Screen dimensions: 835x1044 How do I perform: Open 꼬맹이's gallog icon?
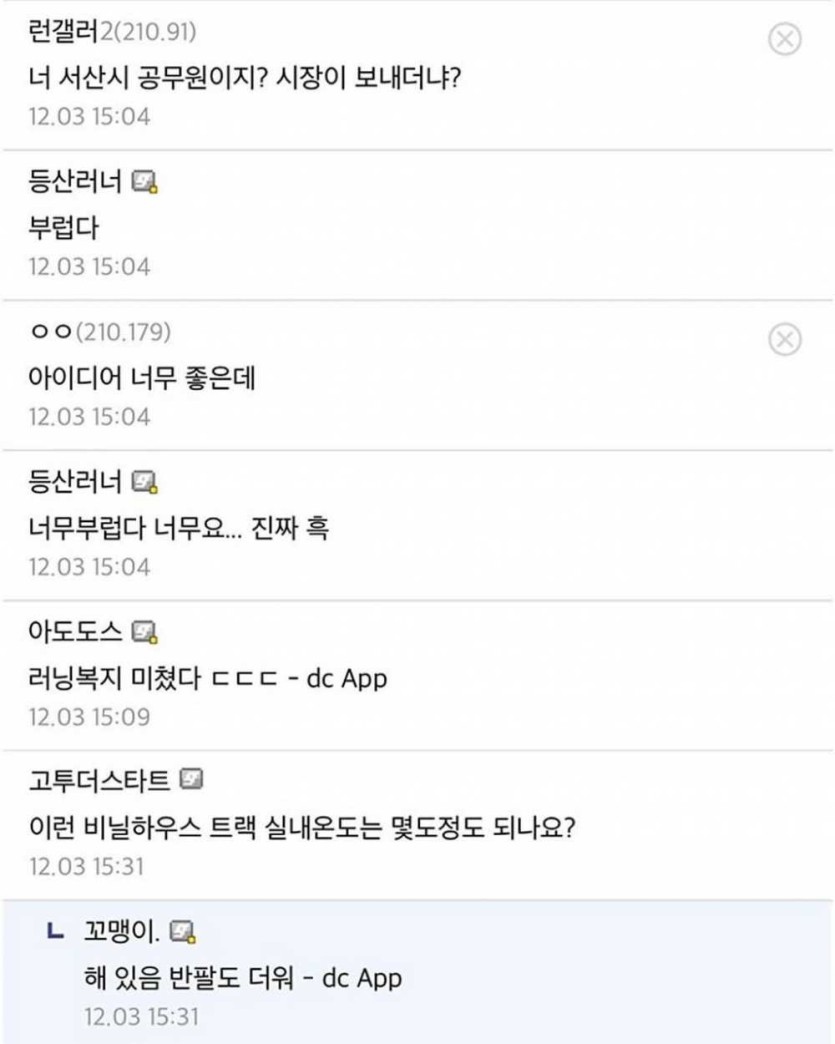point(183,933)
